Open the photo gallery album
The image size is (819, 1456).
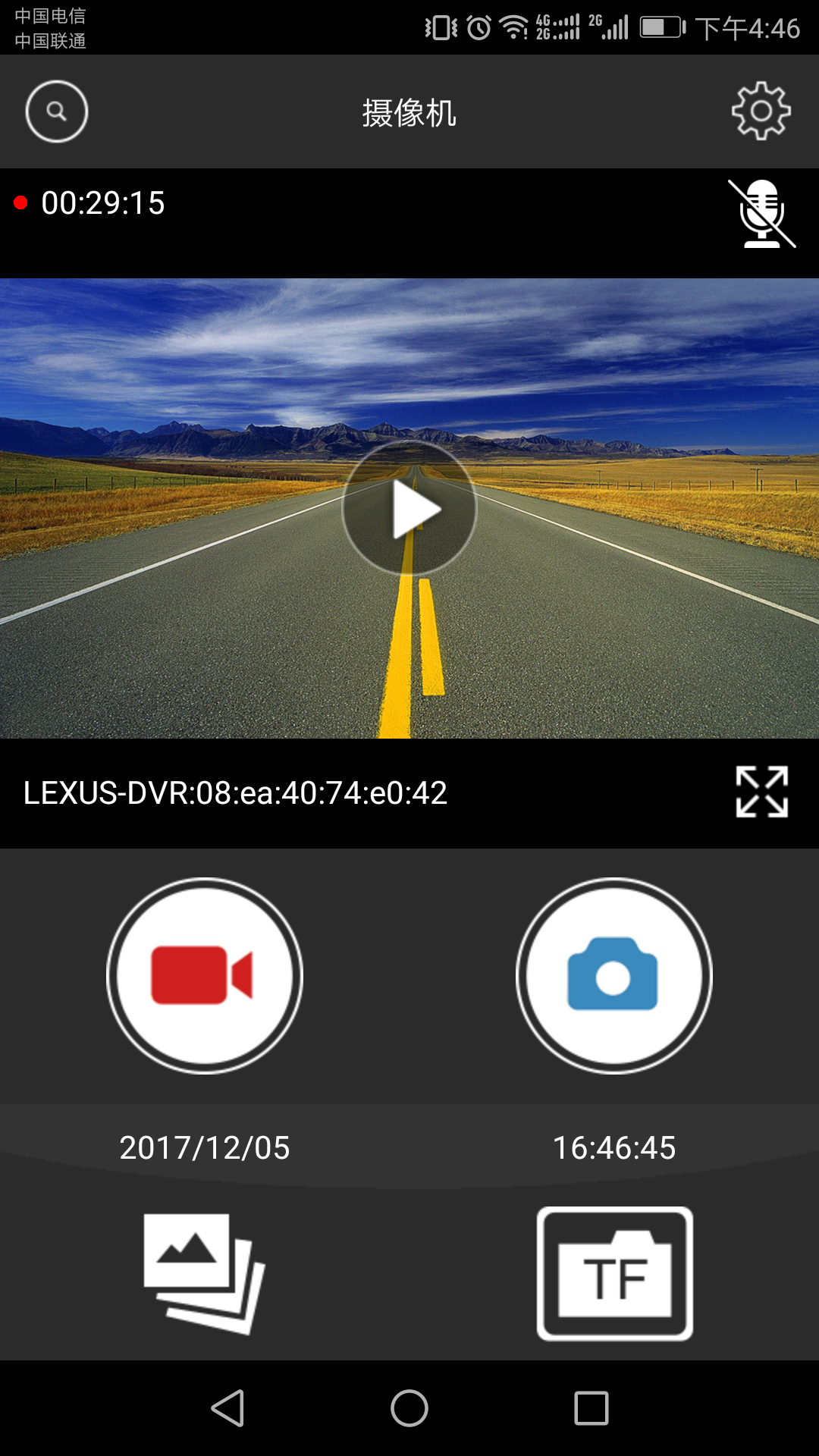[x=205, y=1272]
